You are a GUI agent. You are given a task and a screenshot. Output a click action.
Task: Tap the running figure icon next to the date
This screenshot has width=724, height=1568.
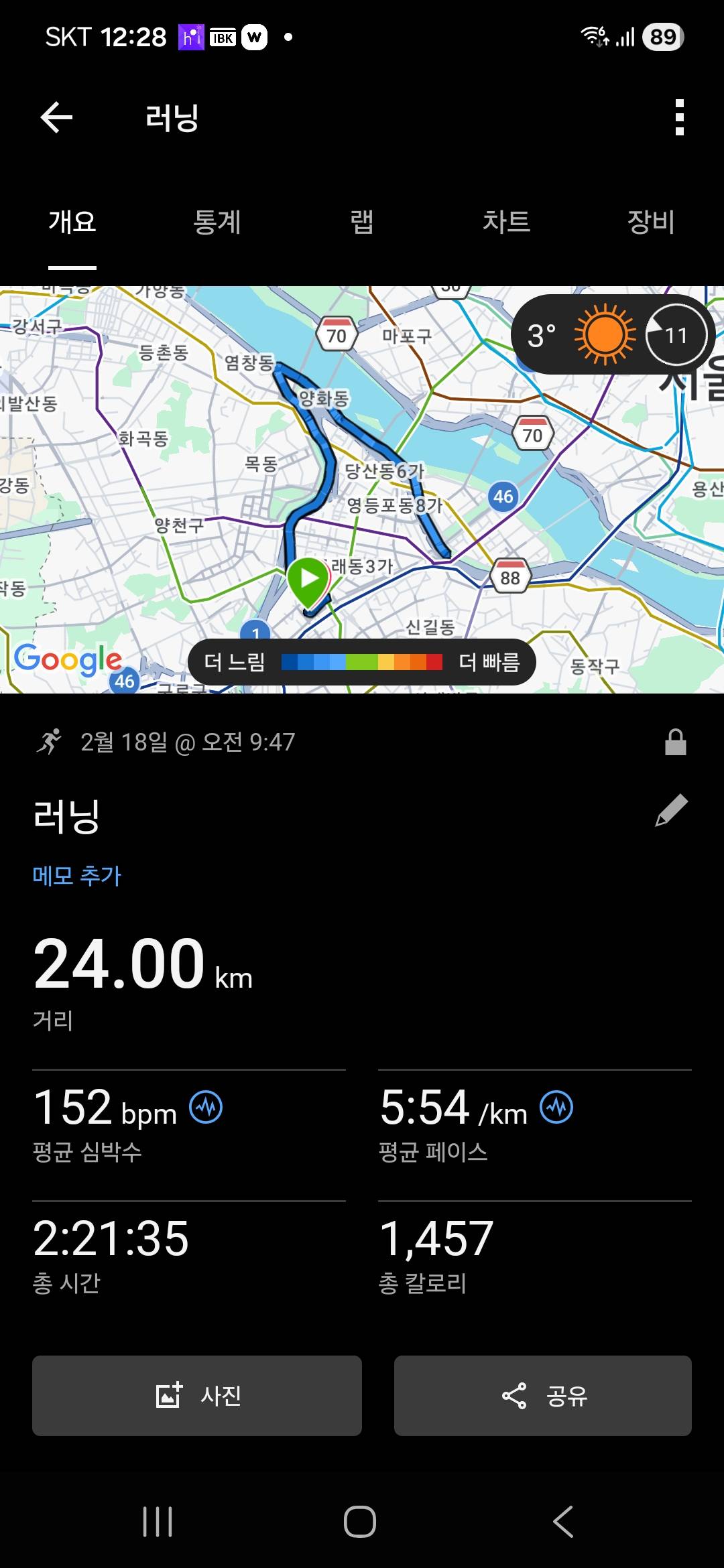point(50,742)
